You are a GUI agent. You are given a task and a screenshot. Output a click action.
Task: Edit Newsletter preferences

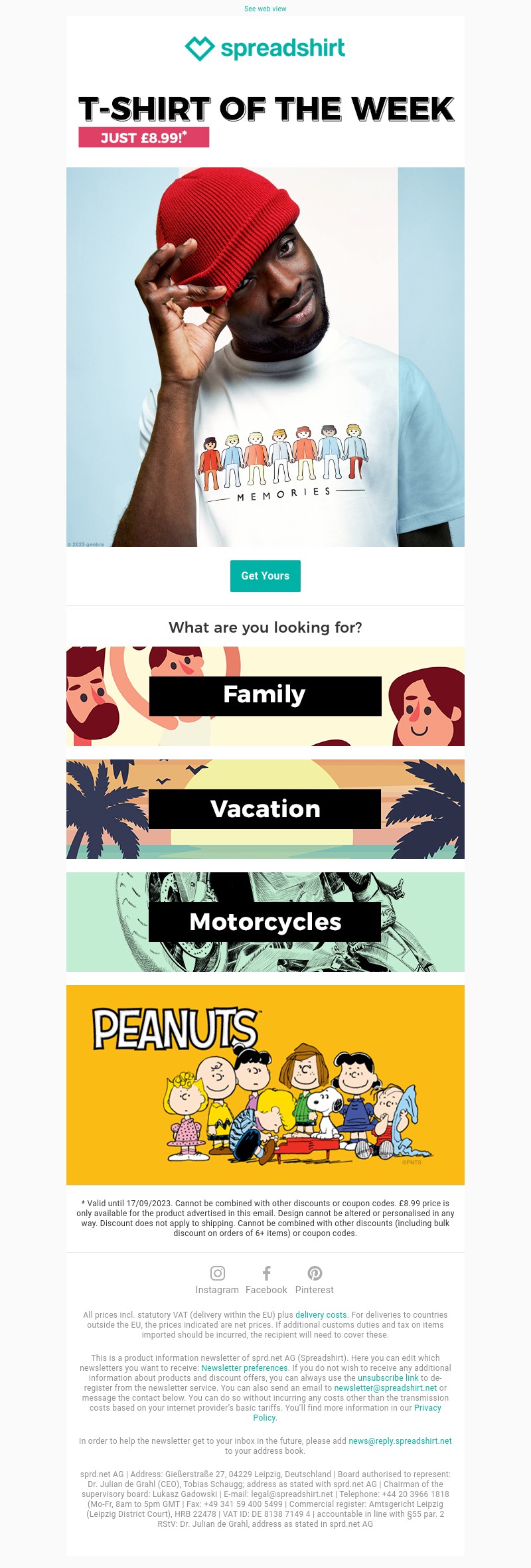pyautogui.click(x=244, y=1368)
